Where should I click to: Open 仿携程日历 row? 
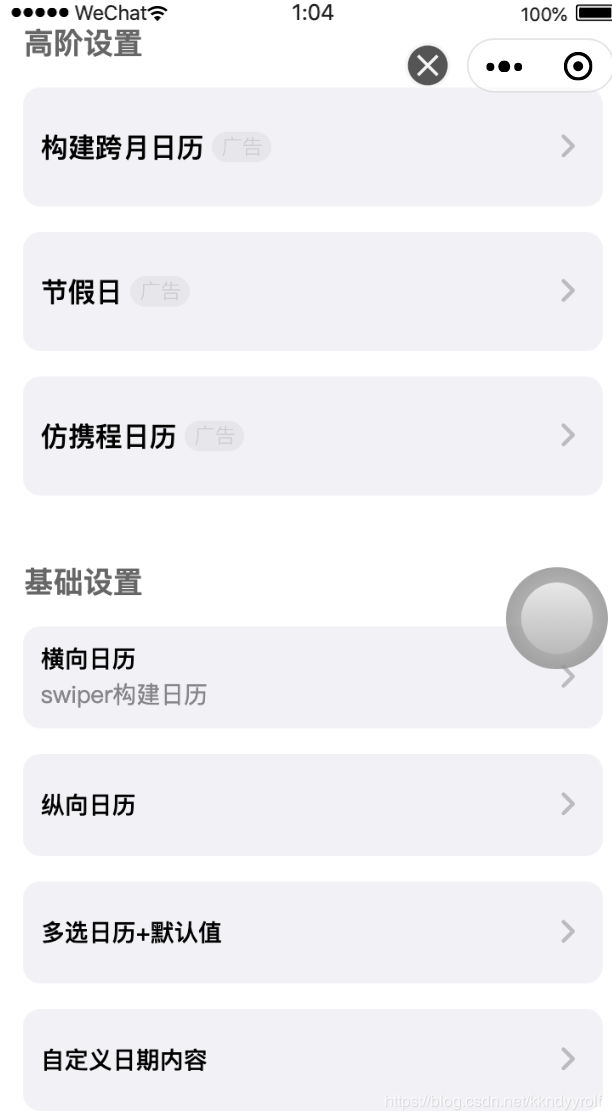coord(312,436)
